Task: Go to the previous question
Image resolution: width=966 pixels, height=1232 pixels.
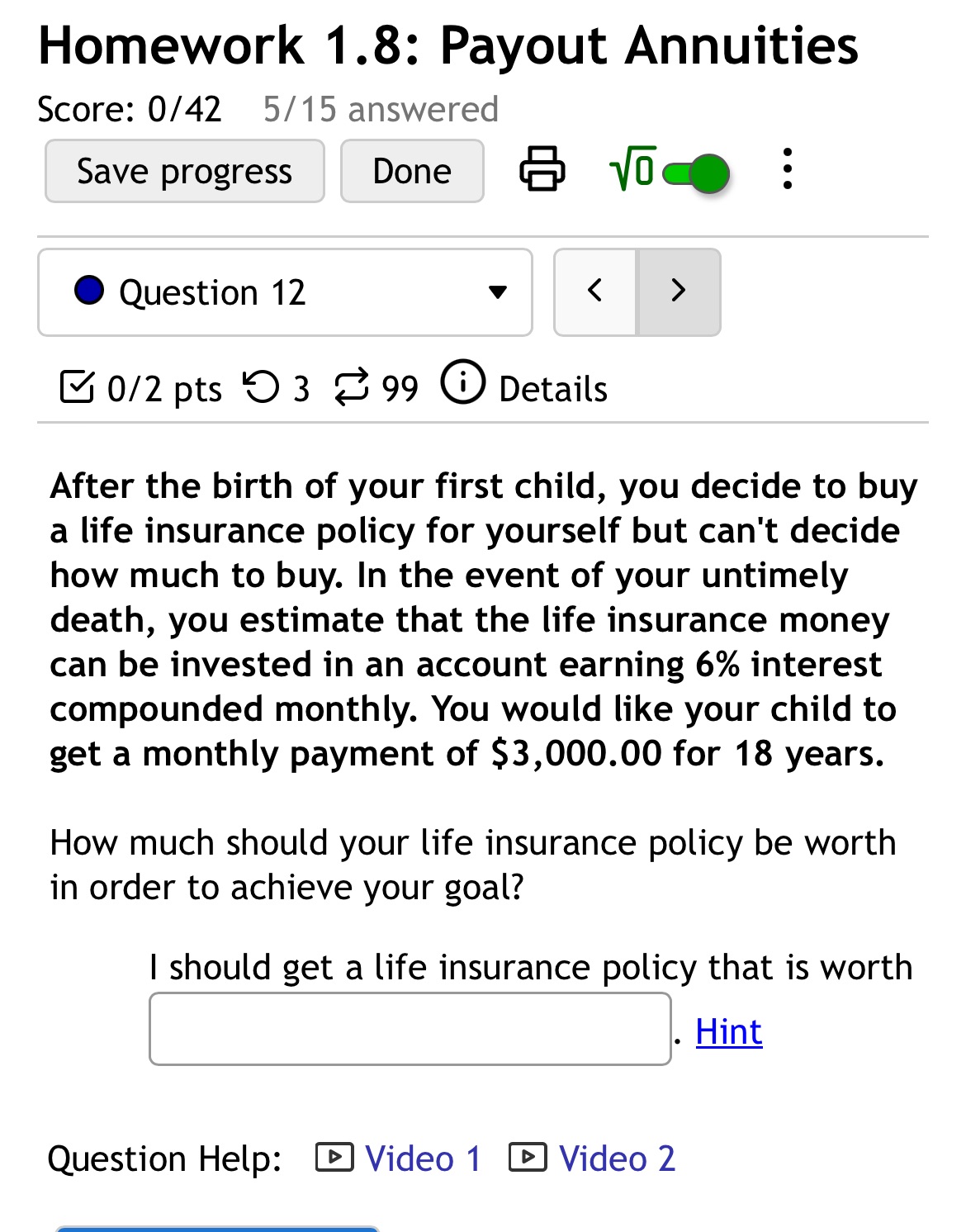Action: coord(594,291)
